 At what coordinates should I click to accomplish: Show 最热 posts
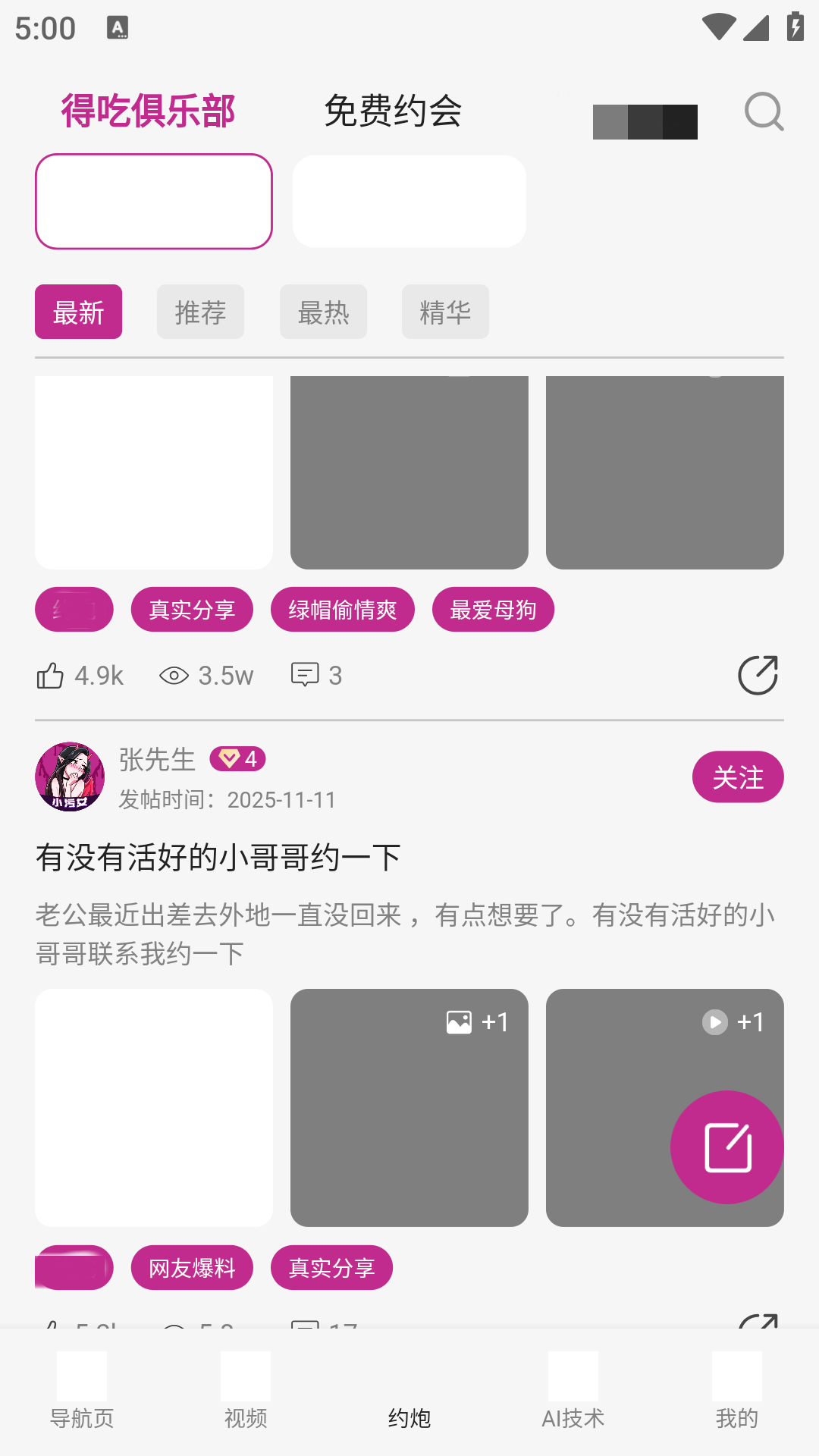click(x=323, y=312)
